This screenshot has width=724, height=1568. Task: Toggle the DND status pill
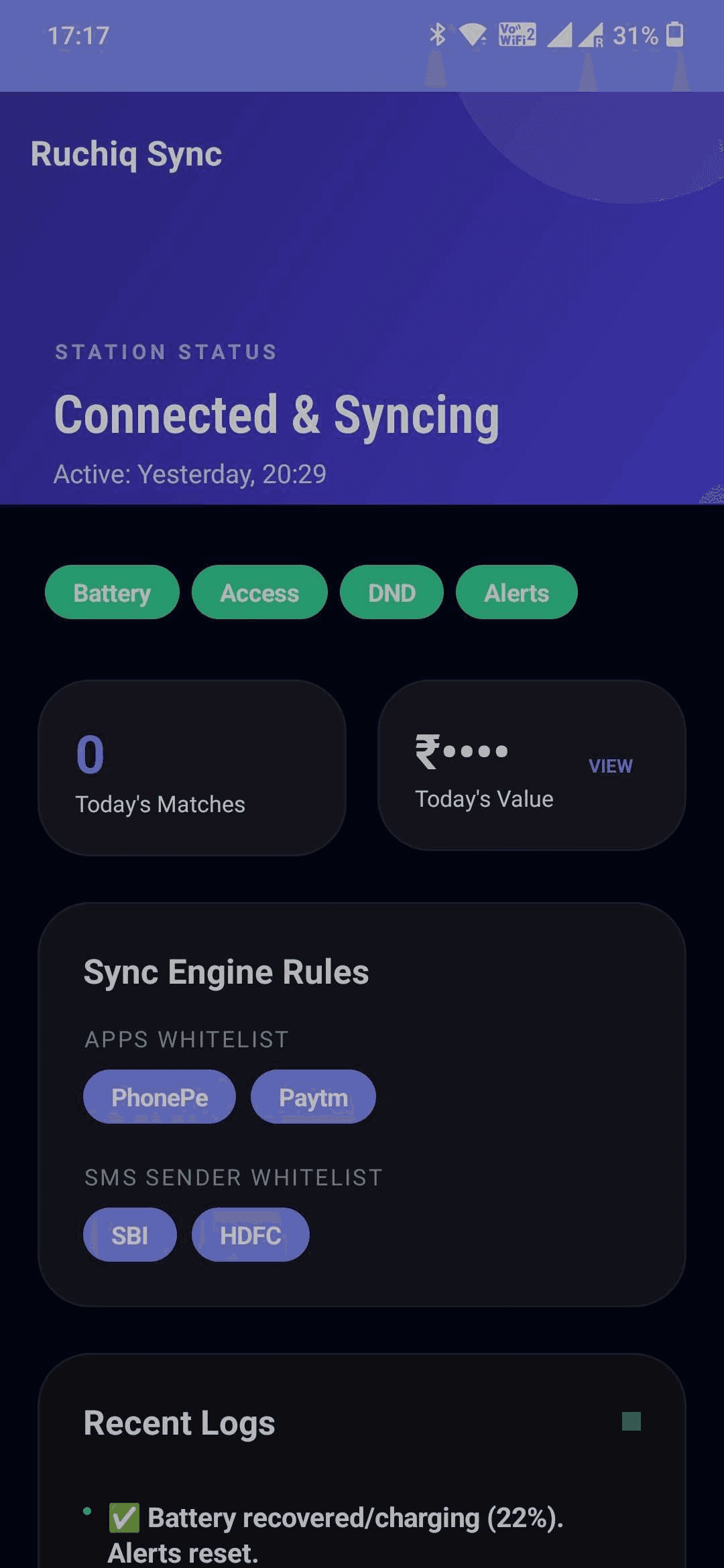[x=391, y=592]
